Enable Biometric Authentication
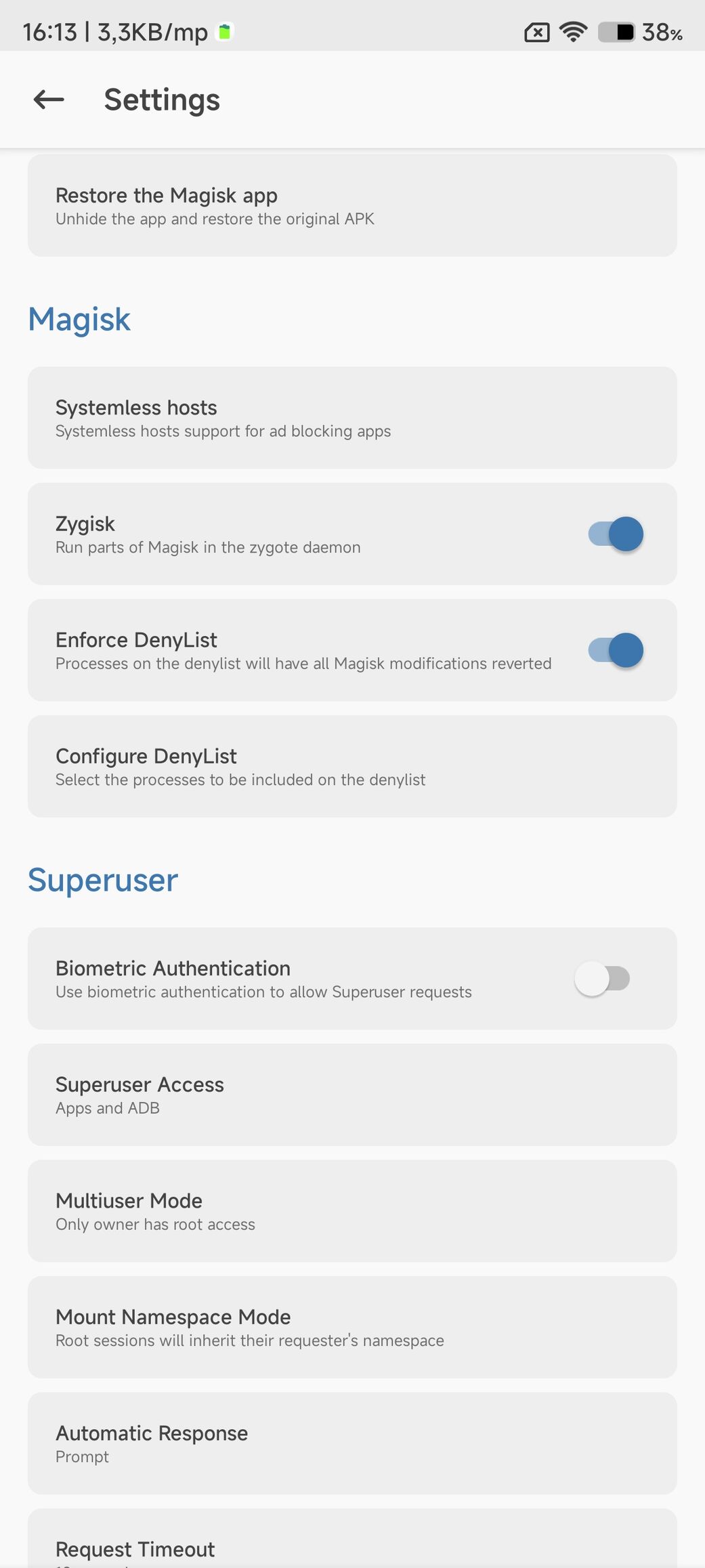This screenshot has height=1568, width=705. (602, 979)
